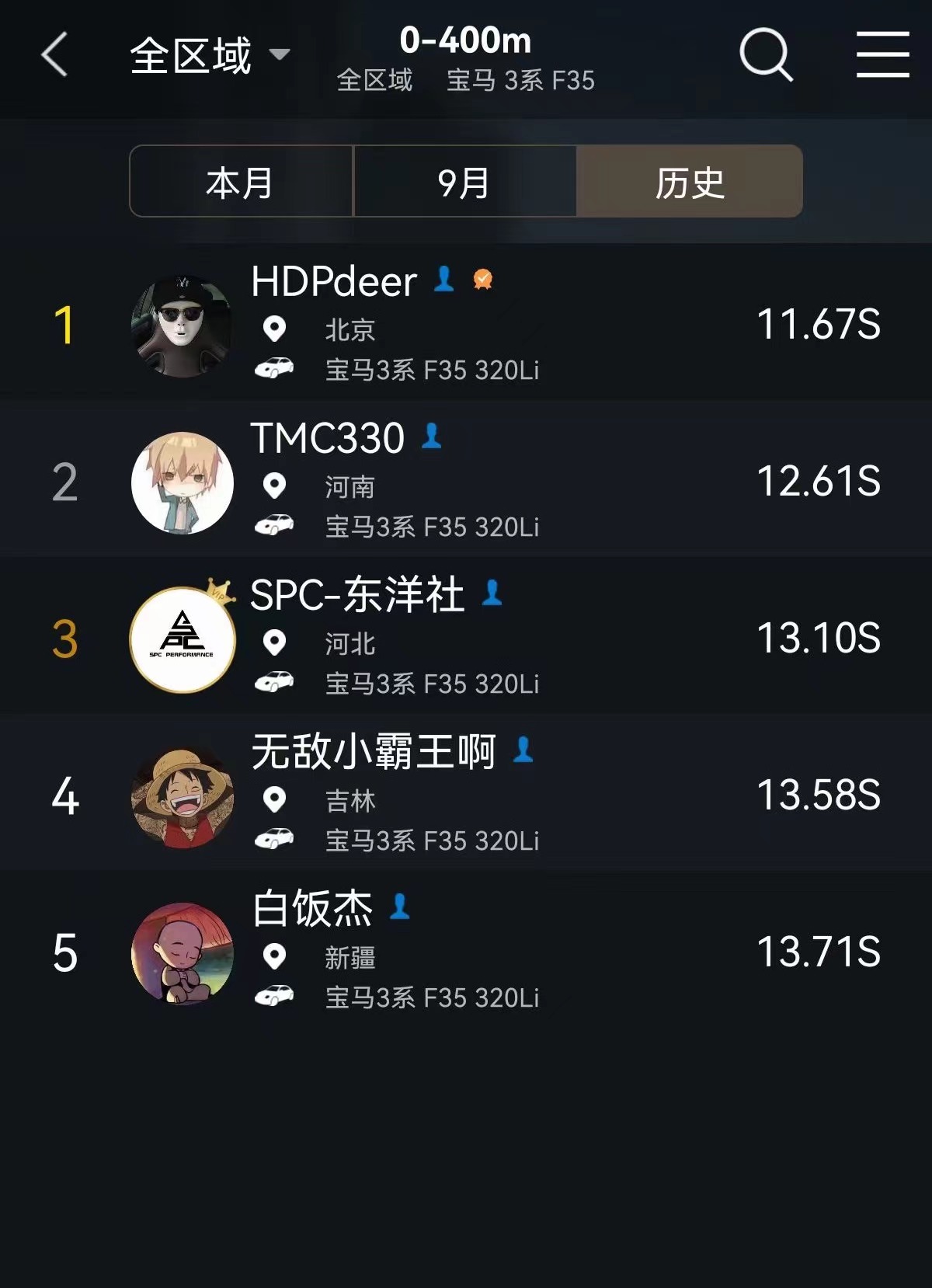This screenshot has height=1288, width=932.
Task: Select the 历史 tab
Action: tap(690, 182)
